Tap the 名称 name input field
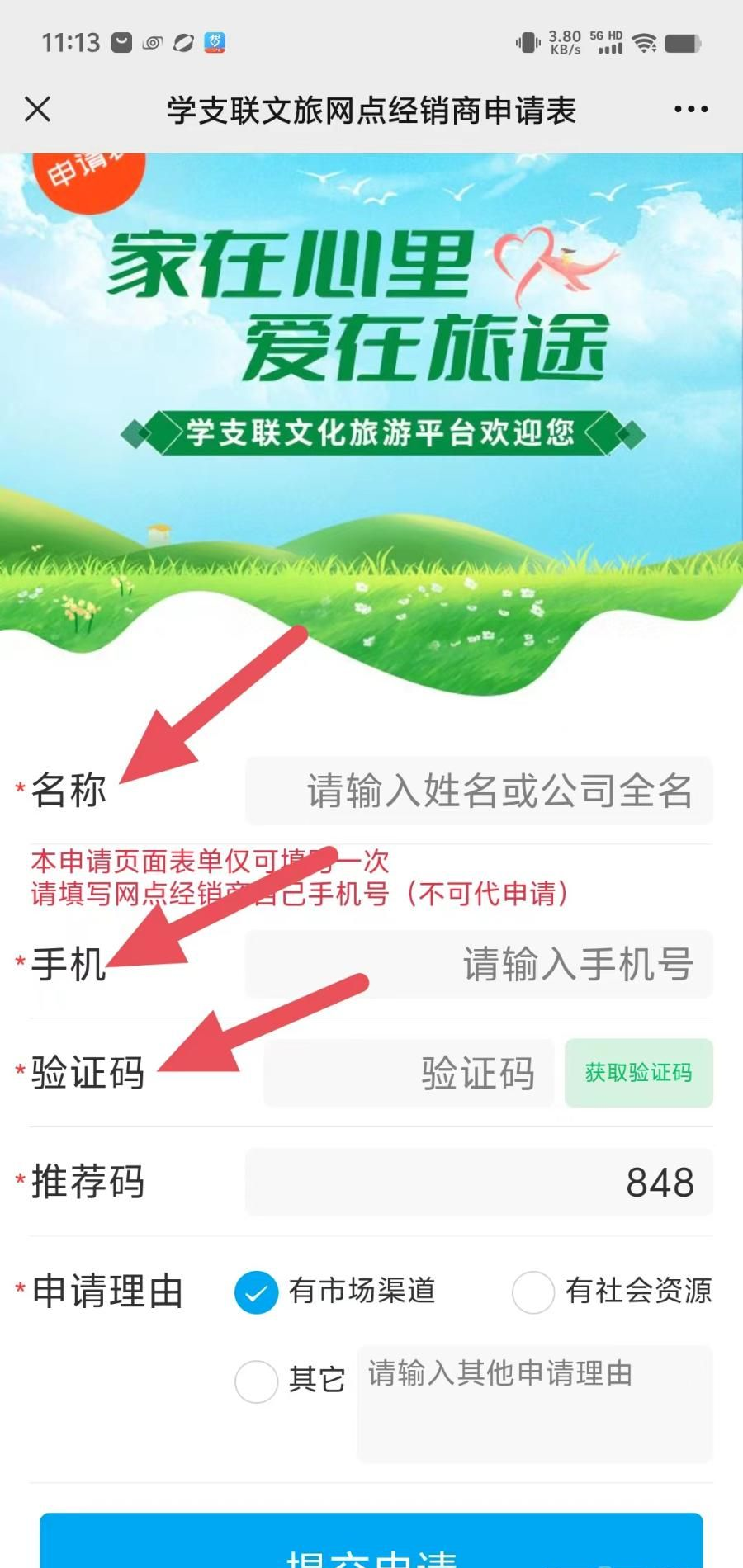This screenshot has height=1568, width=743. [479, 791]
